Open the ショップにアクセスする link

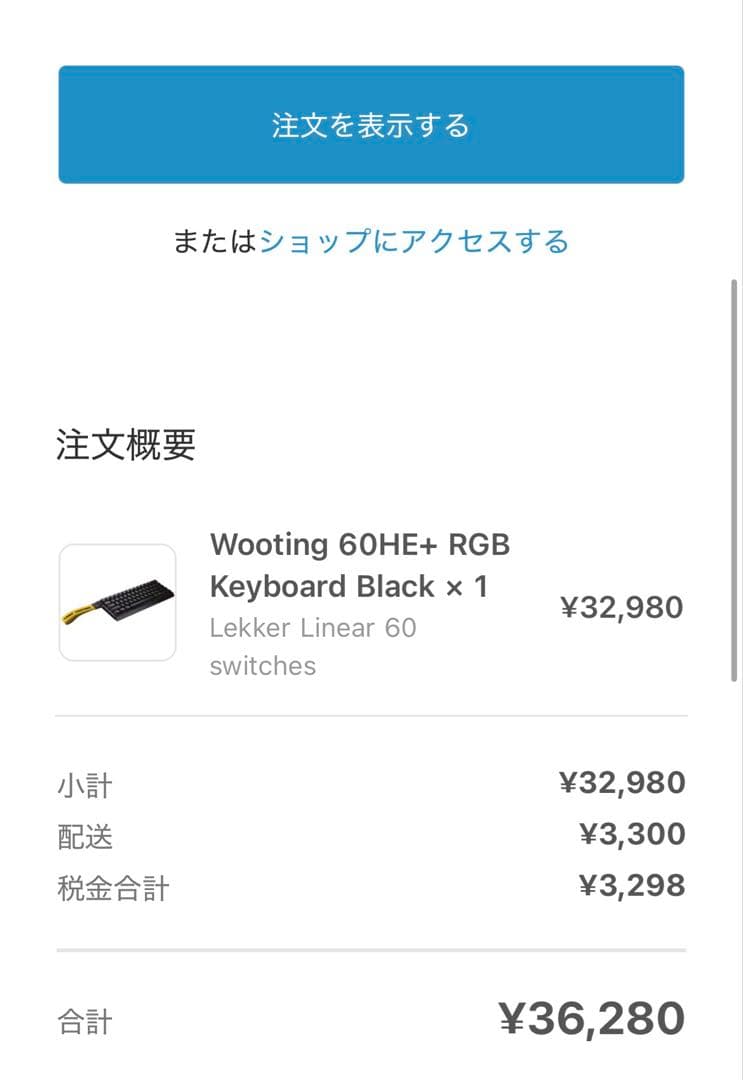(414, 240)
